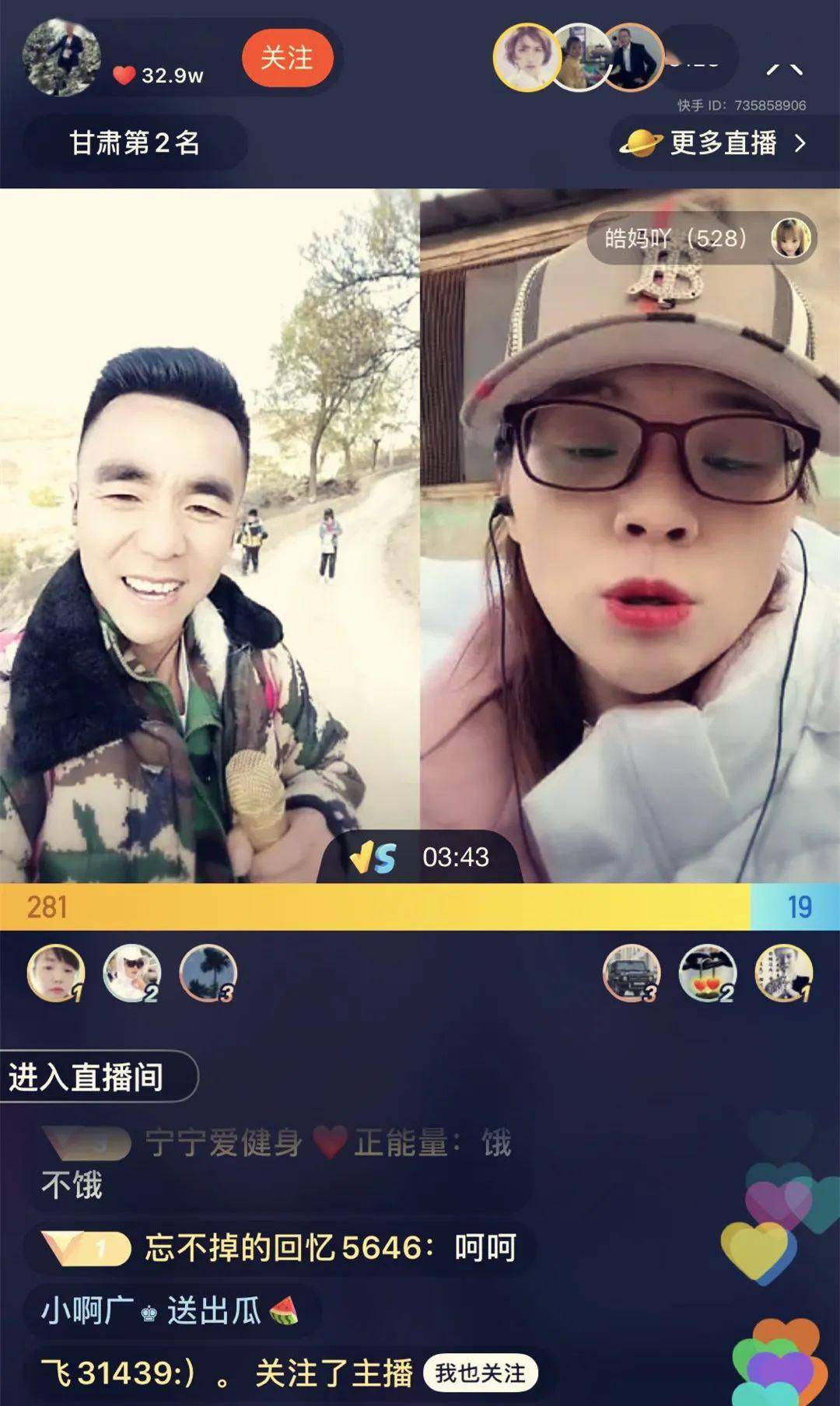Follow the streamer with 关注 button
The width and height of the screenshot is (840, 1406).
287,58
